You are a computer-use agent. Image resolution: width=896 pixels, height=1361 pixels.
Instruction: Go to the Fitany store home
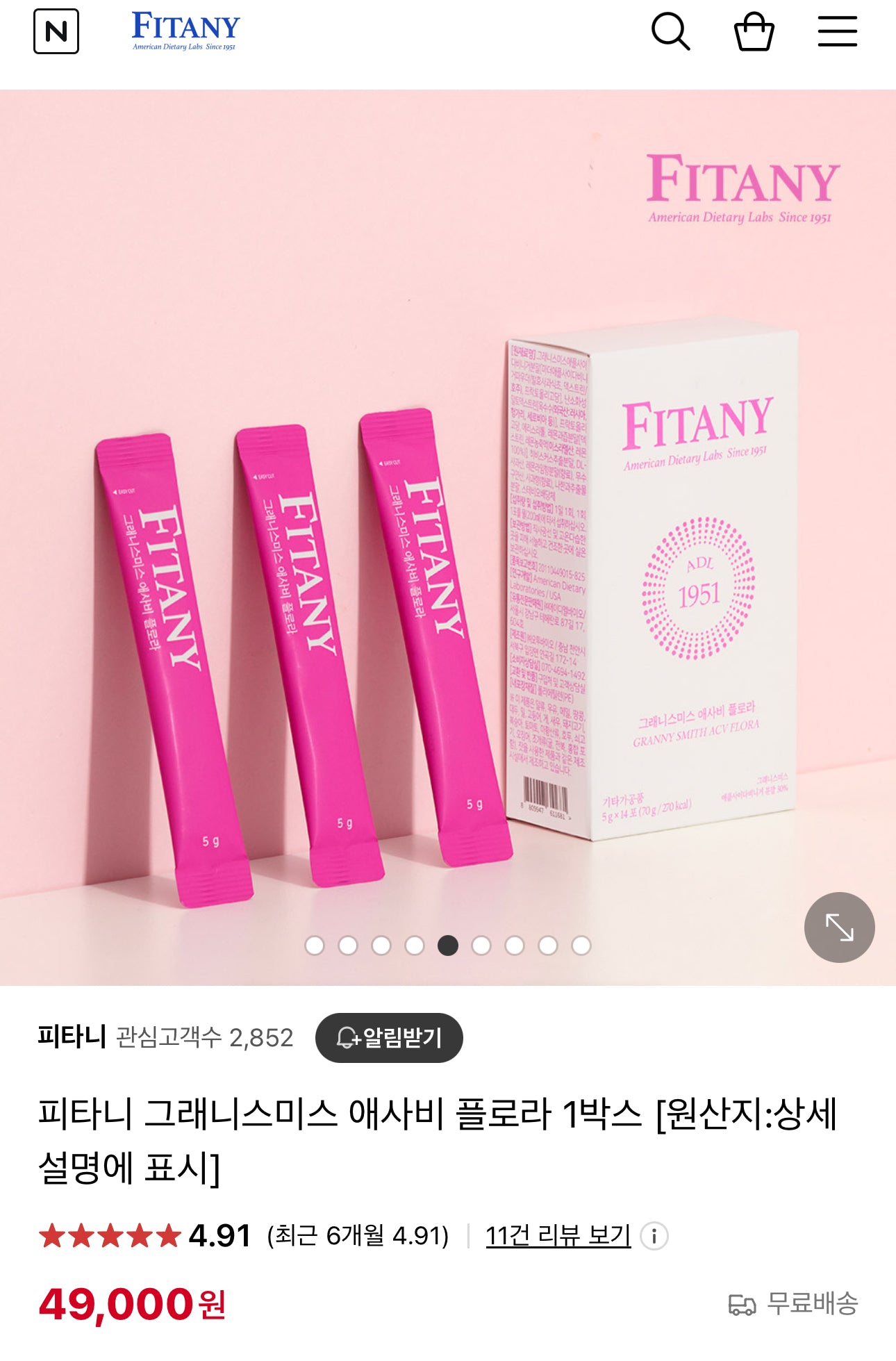tap(185, 31)
